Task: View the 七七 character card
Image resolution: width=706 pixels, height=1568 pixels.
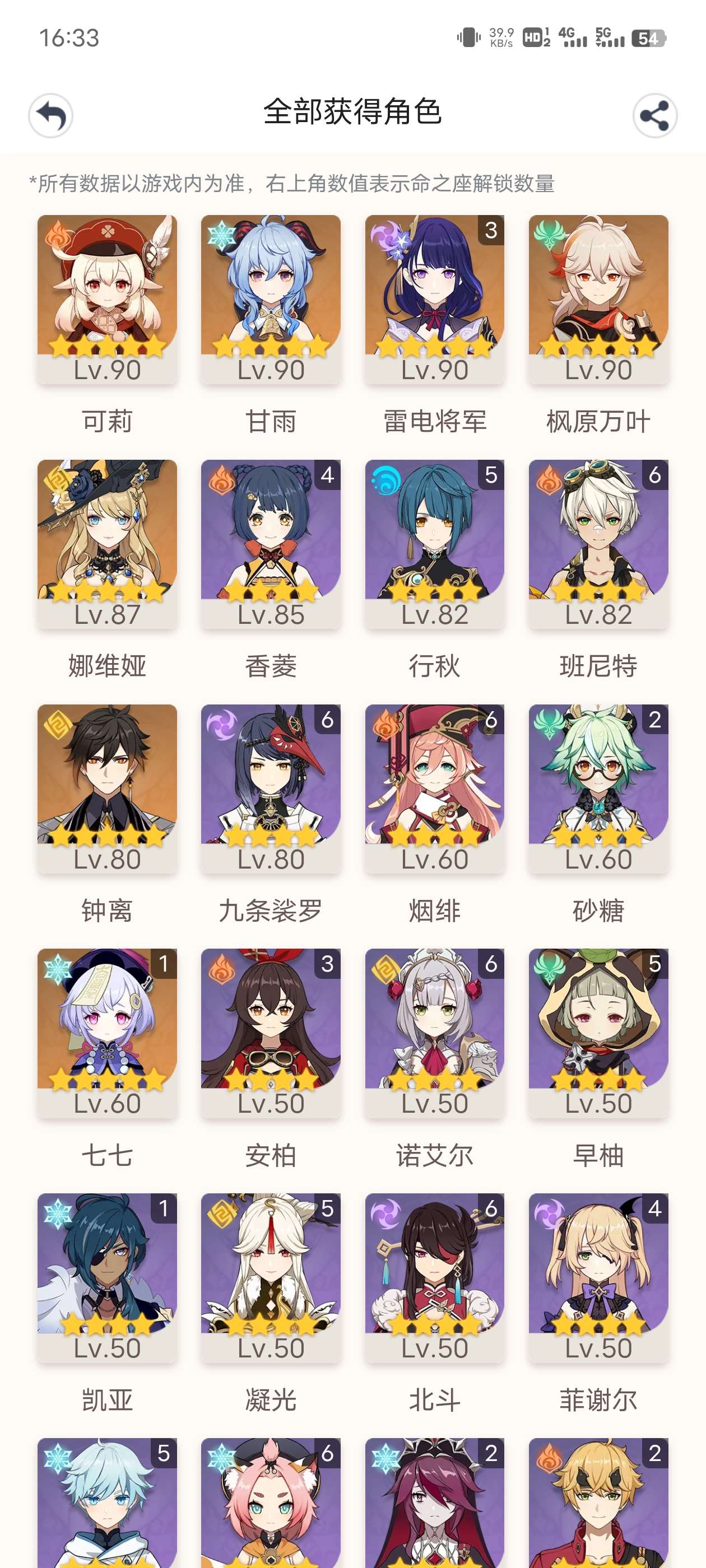Action: point(107,1032)
